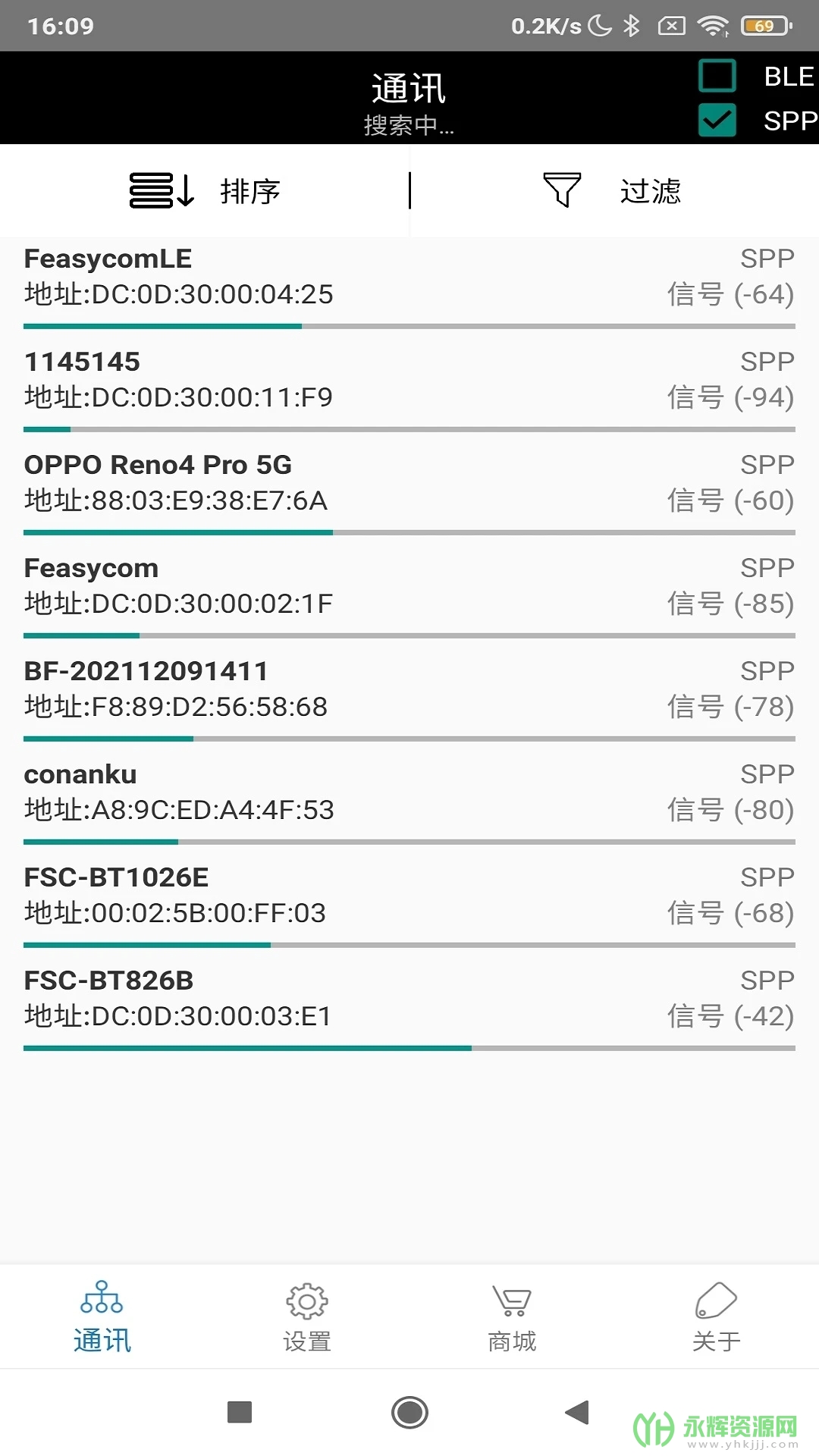Viewport: 819px width, 1456px height.
Task: Tap the 通讯 communication tab
Action: click(x=102, y=1317)
